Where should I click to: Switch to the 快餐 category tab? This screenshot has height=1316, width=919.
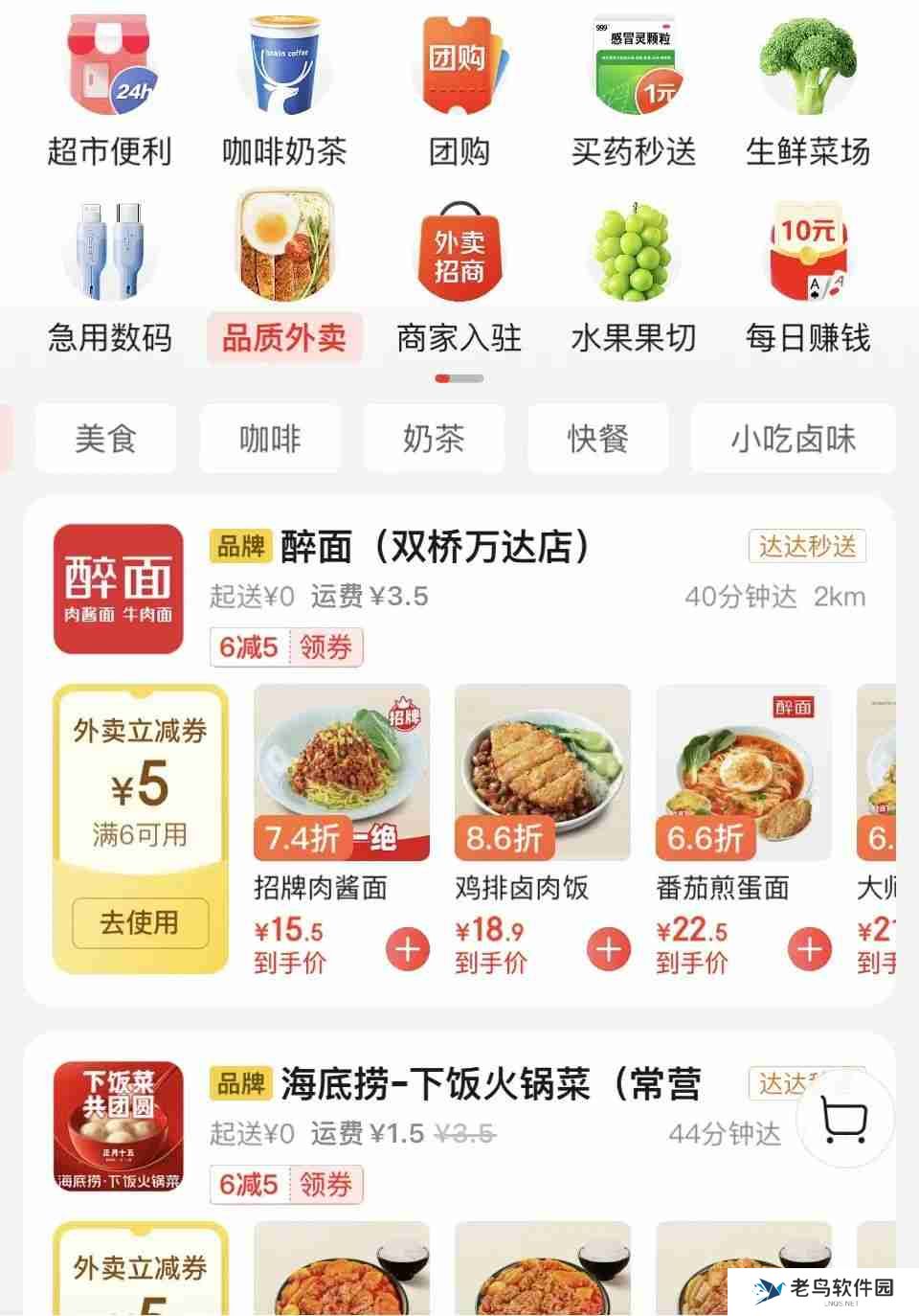[598, 439]
